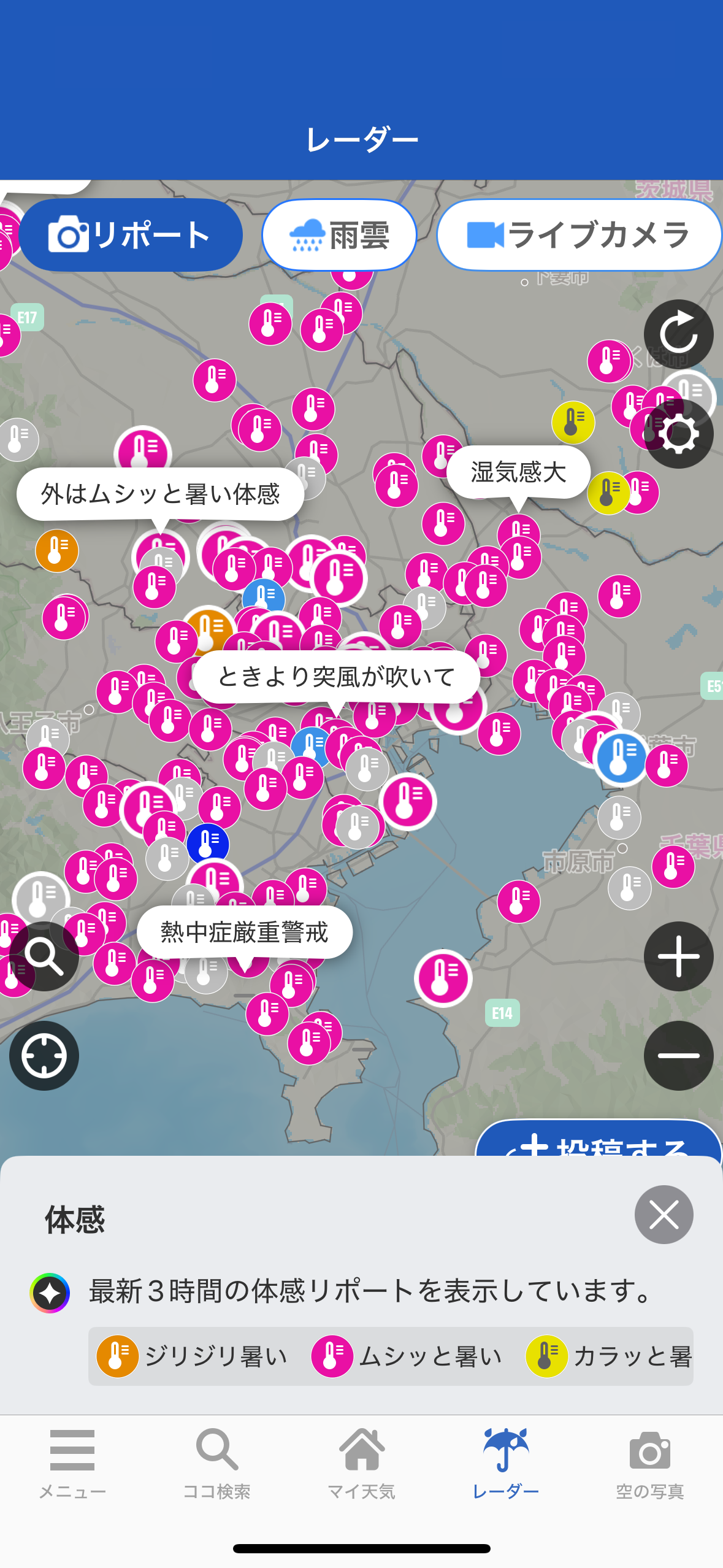
Task: Zoom out with the minus button
Action: click(x=678, y=1056)
